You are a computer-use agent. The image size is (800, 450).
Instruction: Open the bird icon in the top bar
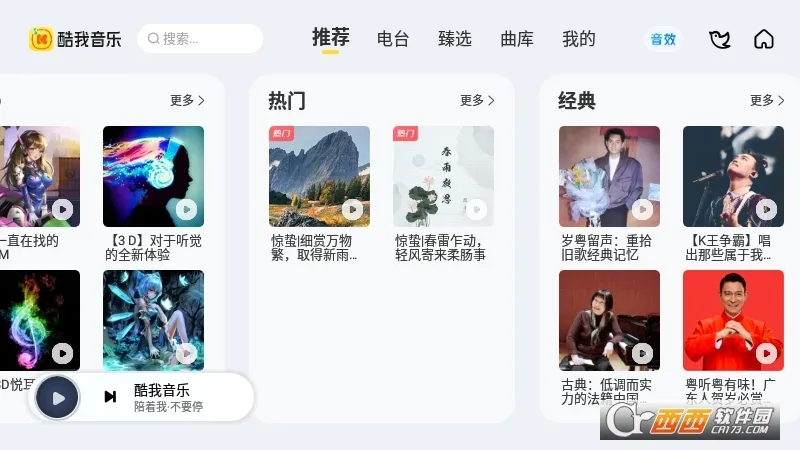pyautogui.click(x=719, y=40)
